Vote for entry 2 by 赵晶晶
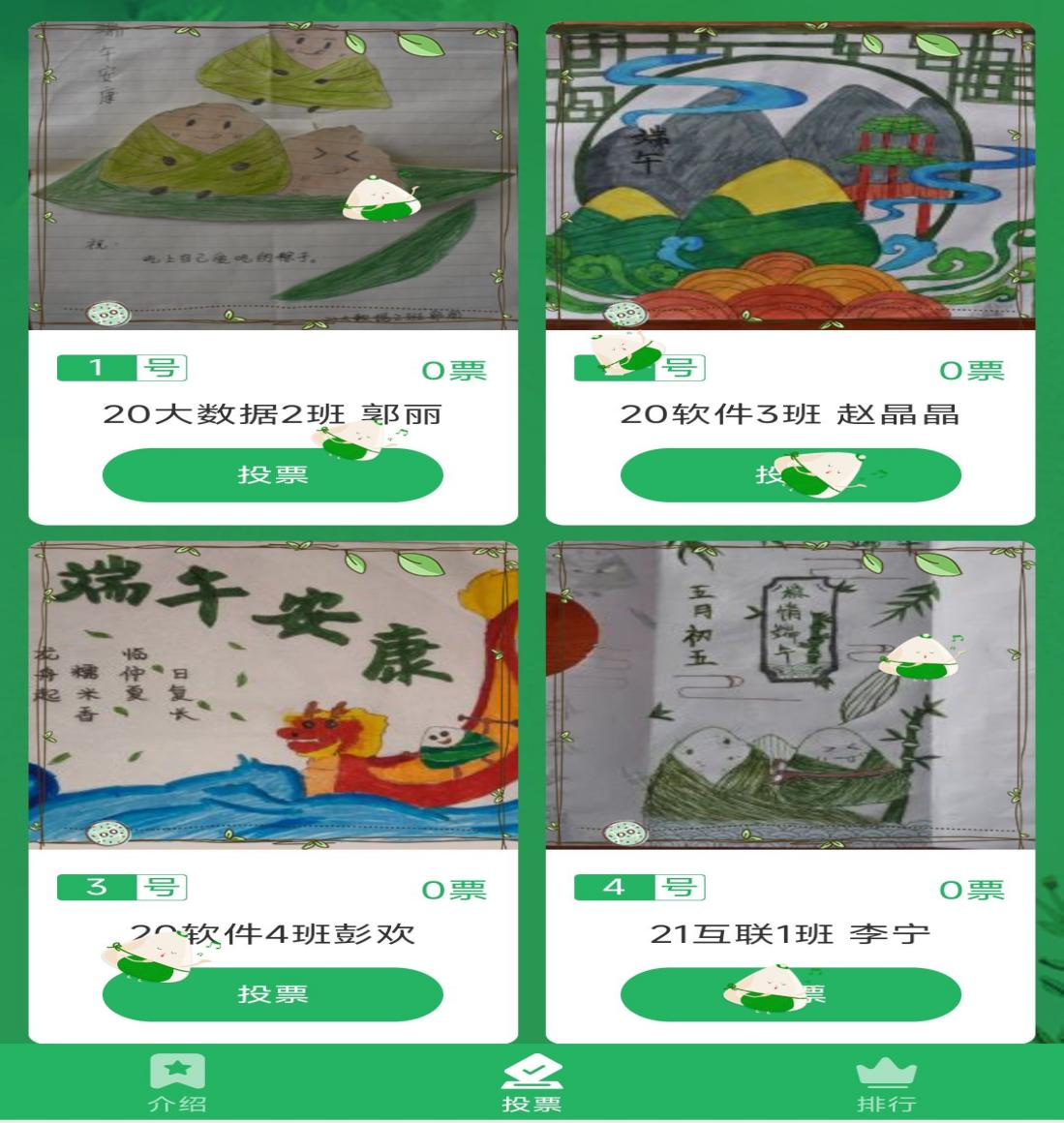 coord(790,474)
